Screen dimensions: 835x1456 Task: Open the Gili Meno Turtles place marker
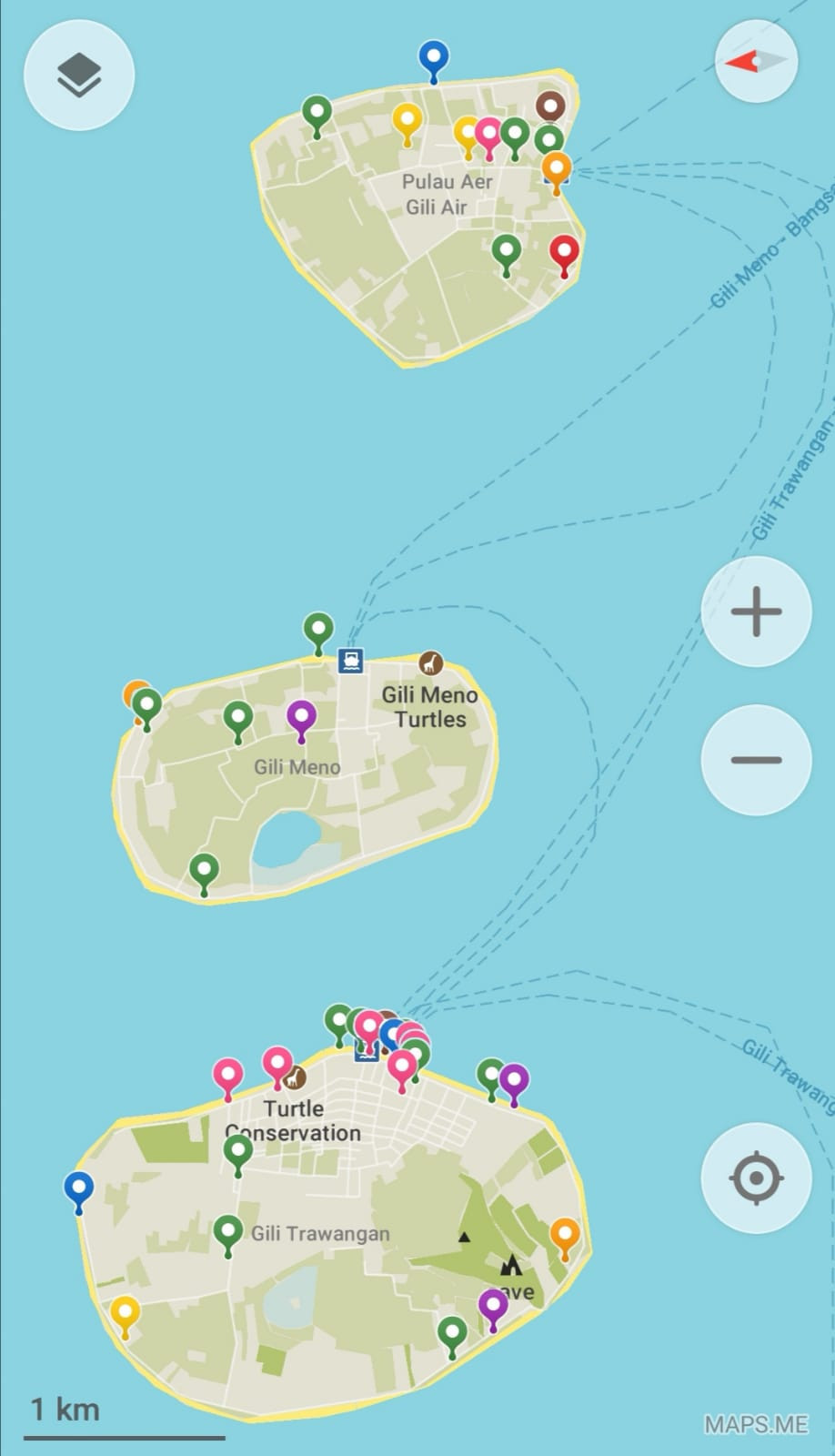click(x=430, y=663)
